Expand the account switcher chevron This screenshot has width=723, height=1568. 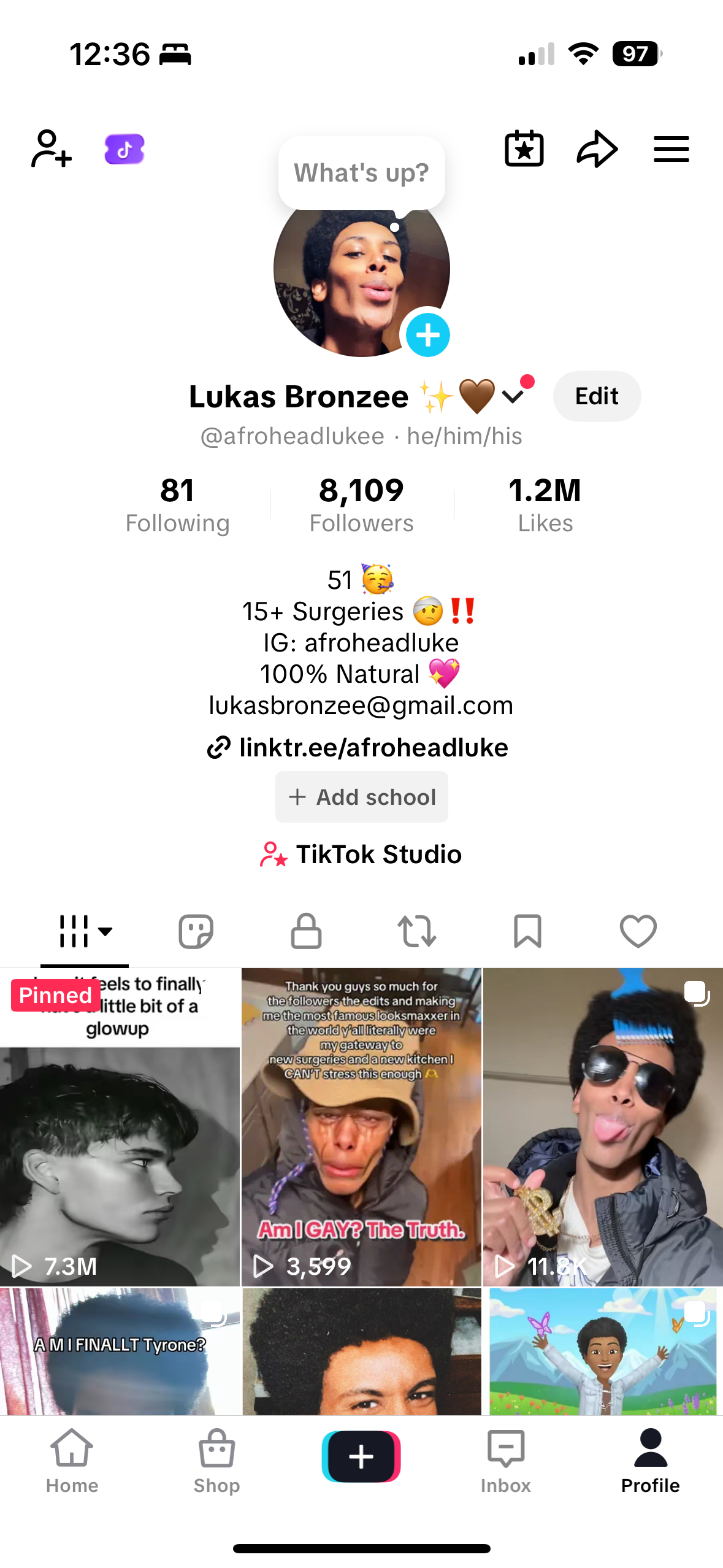coord(513,397)
